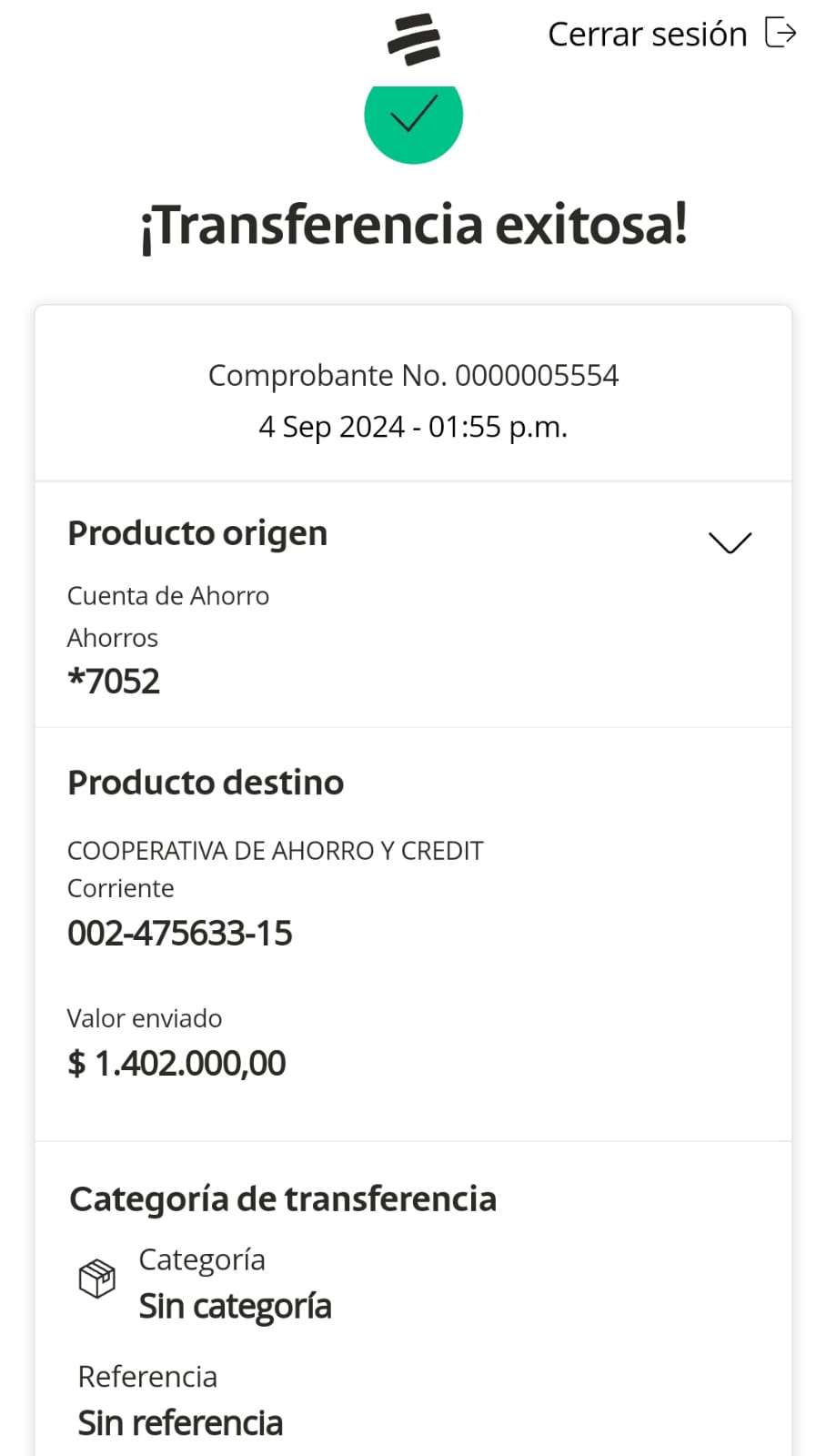Log out with Cerrar sesión
This screenshot has width=826, height=1456.
coord(671,35)
